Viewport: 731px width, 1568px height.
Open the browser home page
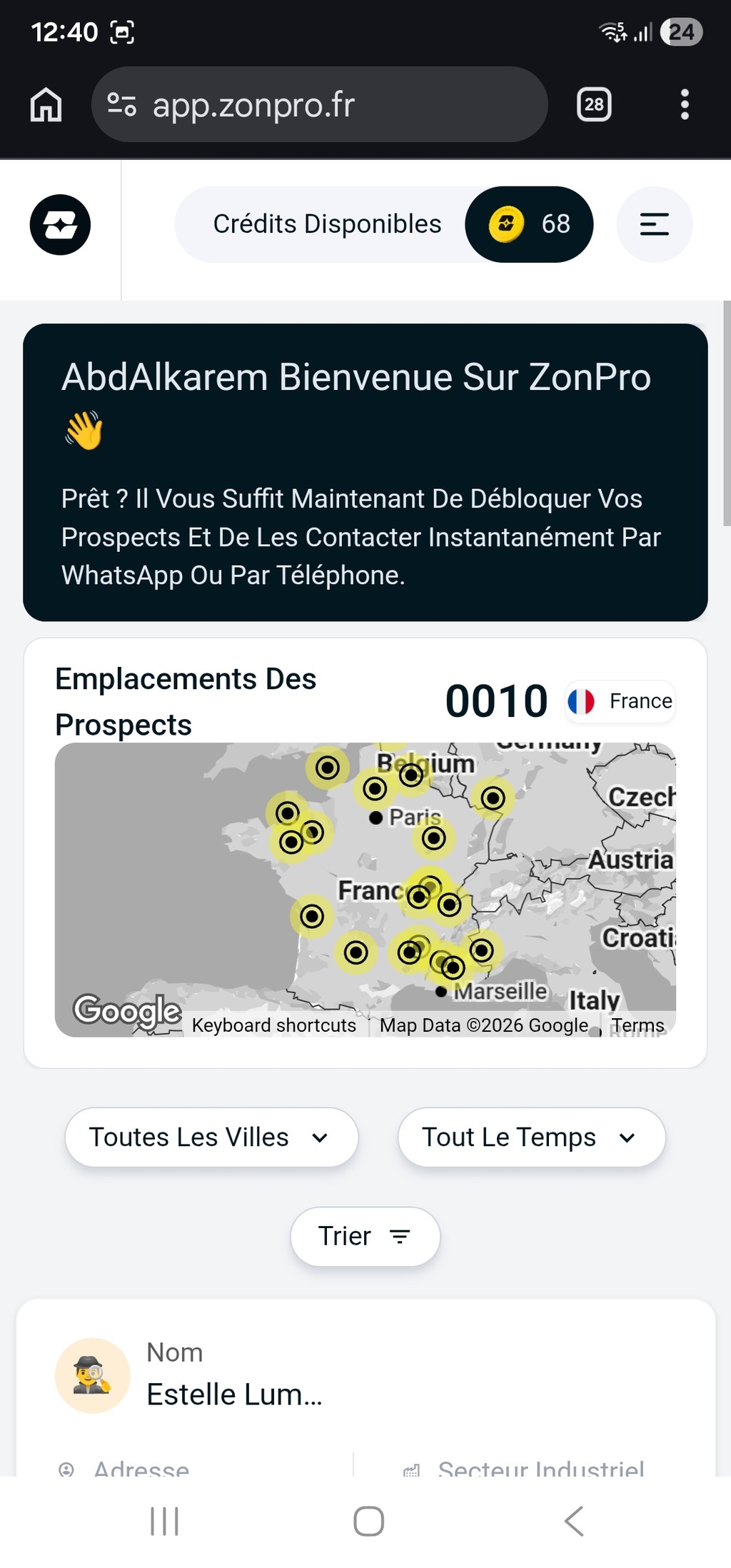46,105
